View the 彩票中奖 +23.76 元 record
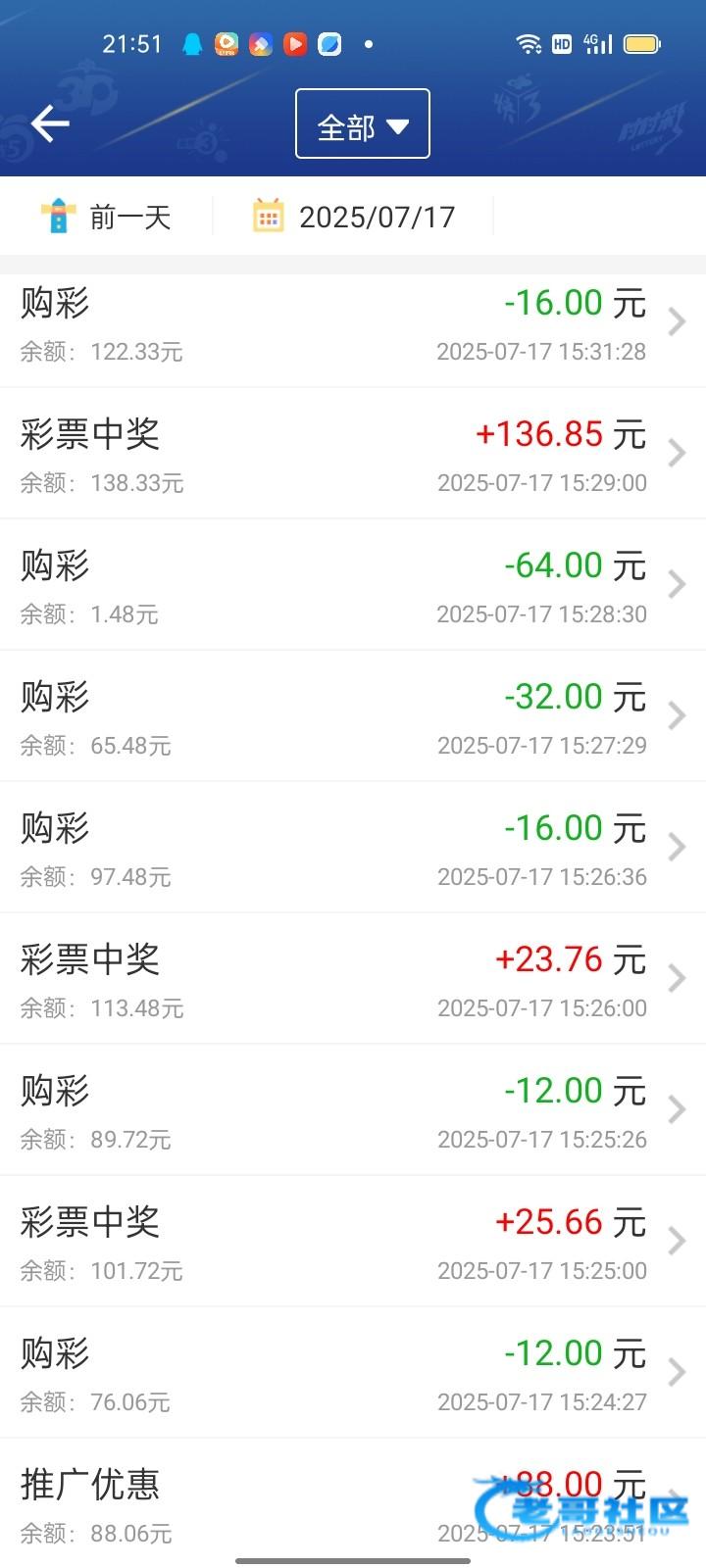The width and height of the screenshot is (706, 1568). coord(353,979)
